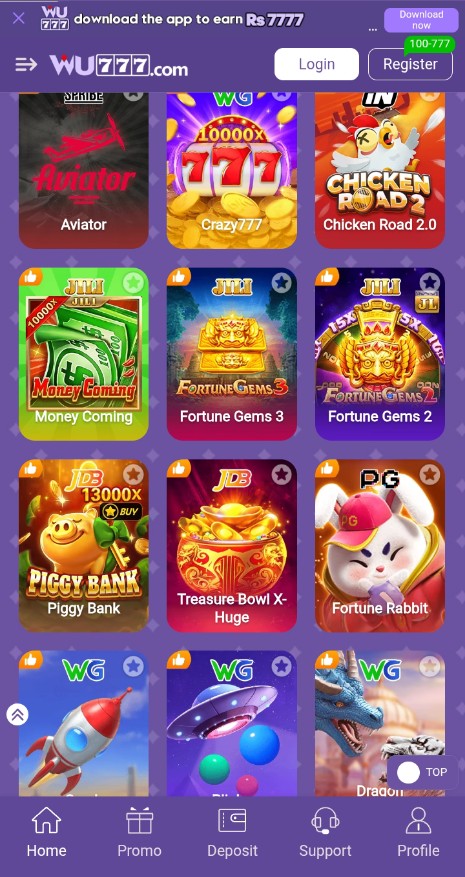The width and height of the screenshot is (465, 877).
Task: Go to the Deposit tab
Action: tap(232, 832)
